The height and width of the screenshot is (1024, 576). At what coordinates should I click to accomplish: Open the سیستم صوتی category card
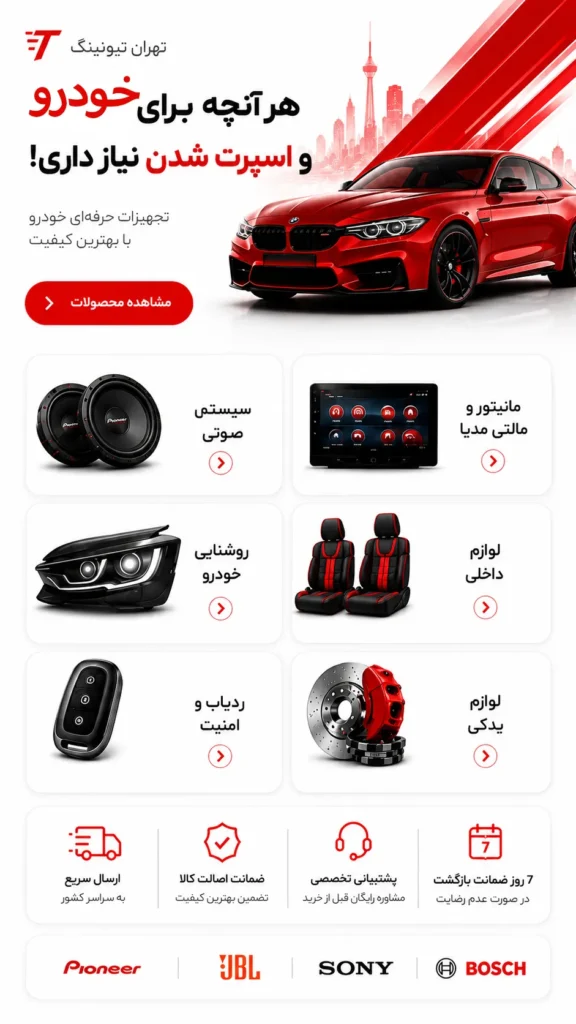point(154,425)
